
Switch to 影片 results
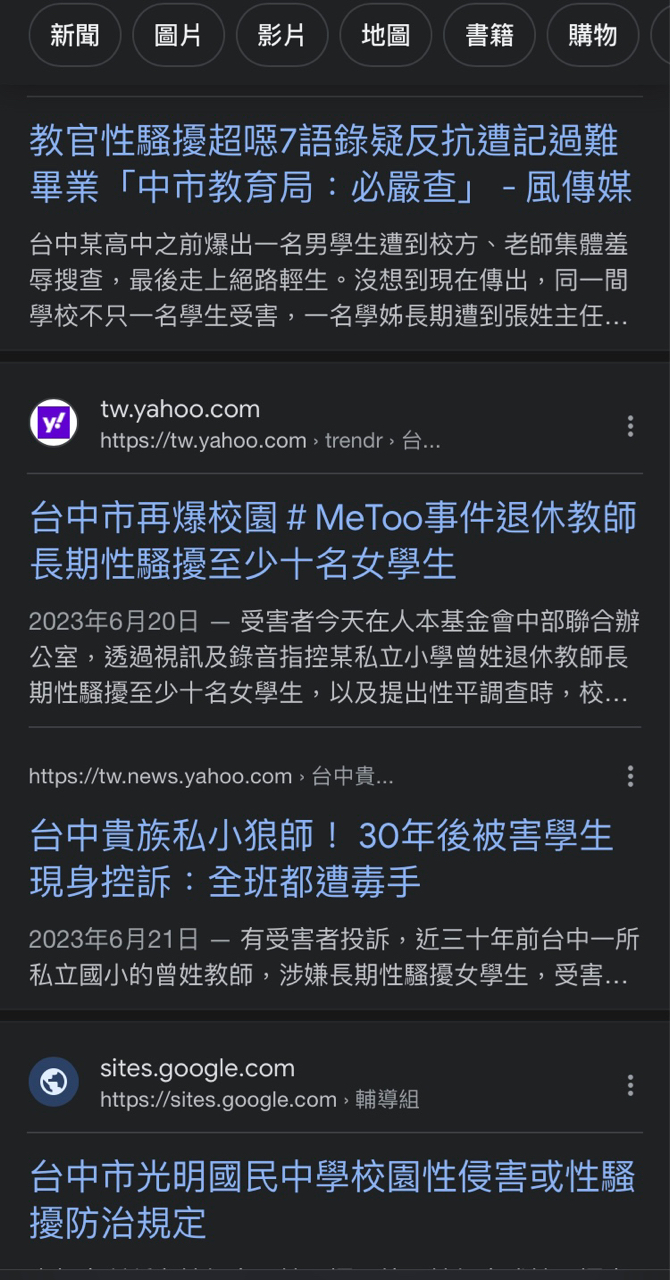tap(282, 35)
